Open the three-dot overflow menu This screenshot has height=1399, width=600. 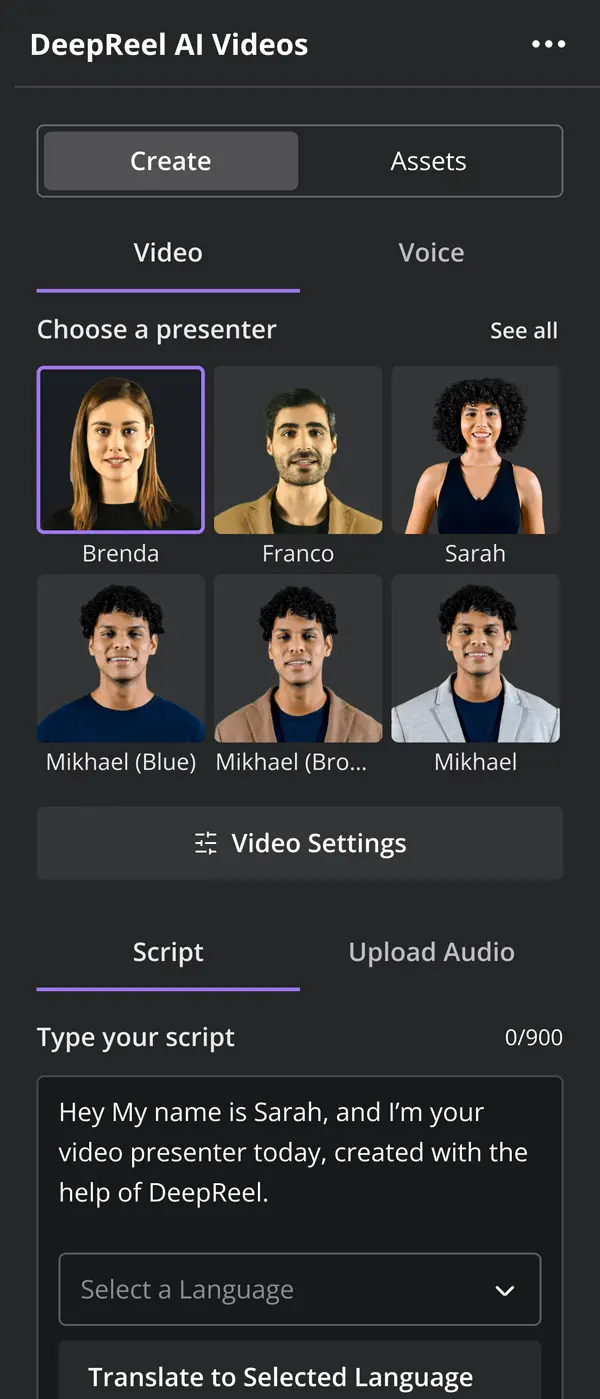548,44
